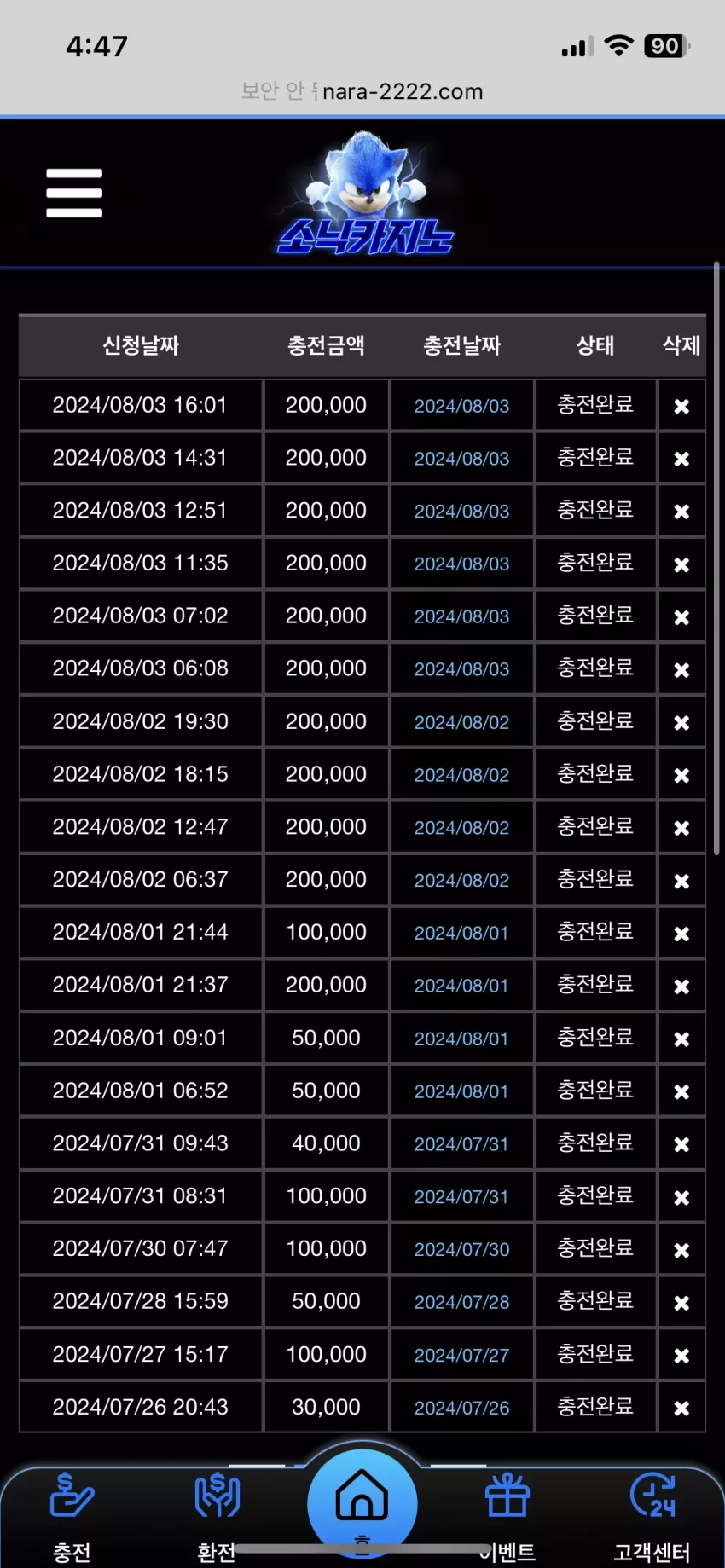Delete the 2024/08/03 12:51 deposit record
This screenshot has width=725, height=1568.
(x=681, y=512)
